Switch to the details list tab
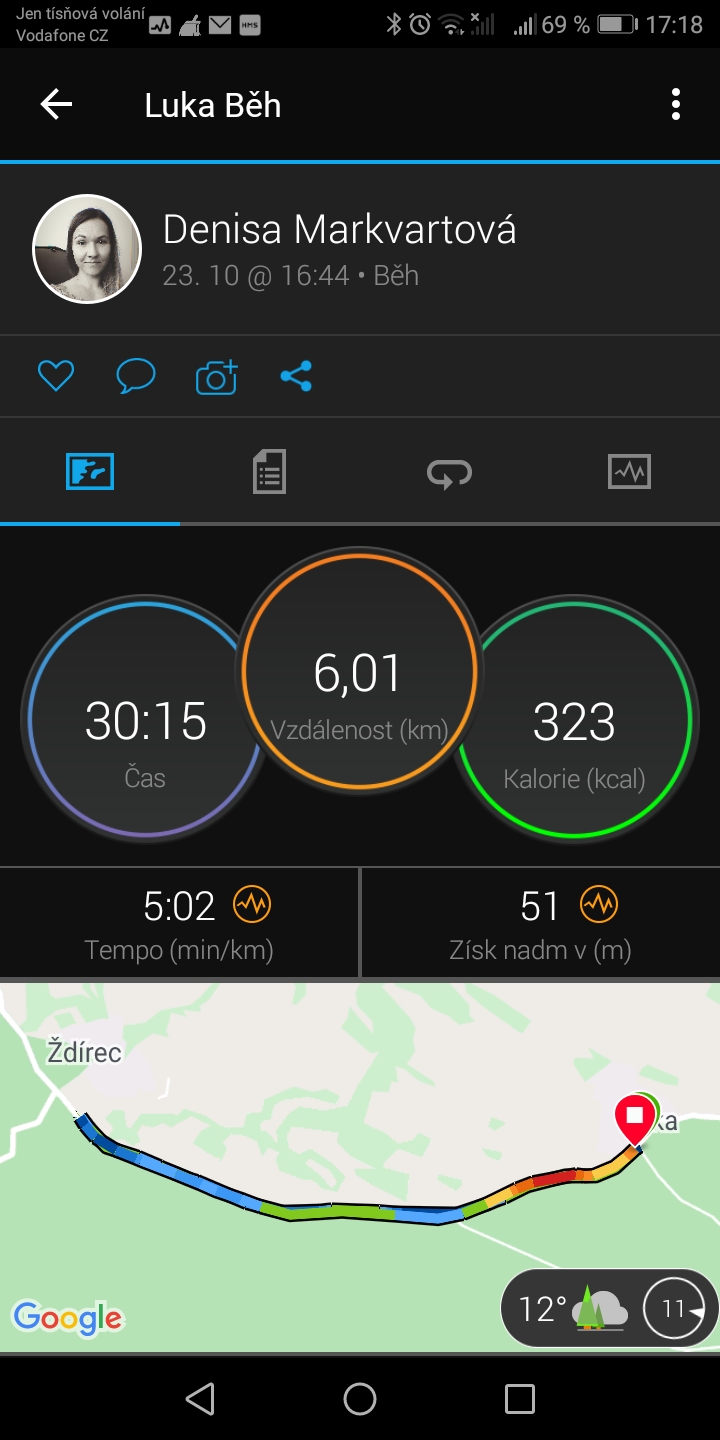 tap(269, 471)
